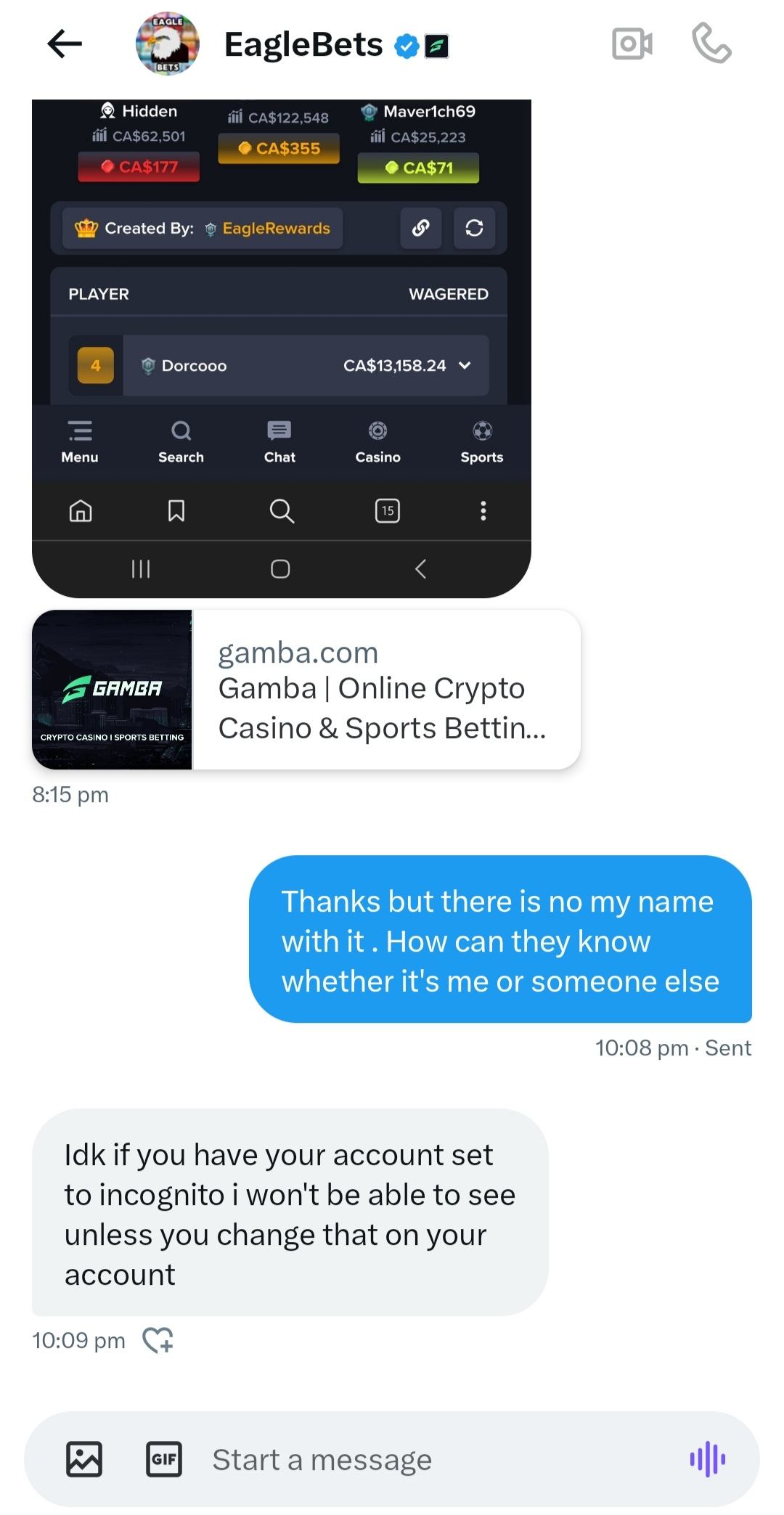Go back from the EagleBets chat
Viewport: 784px width, 1515px height.
point(65,44)
